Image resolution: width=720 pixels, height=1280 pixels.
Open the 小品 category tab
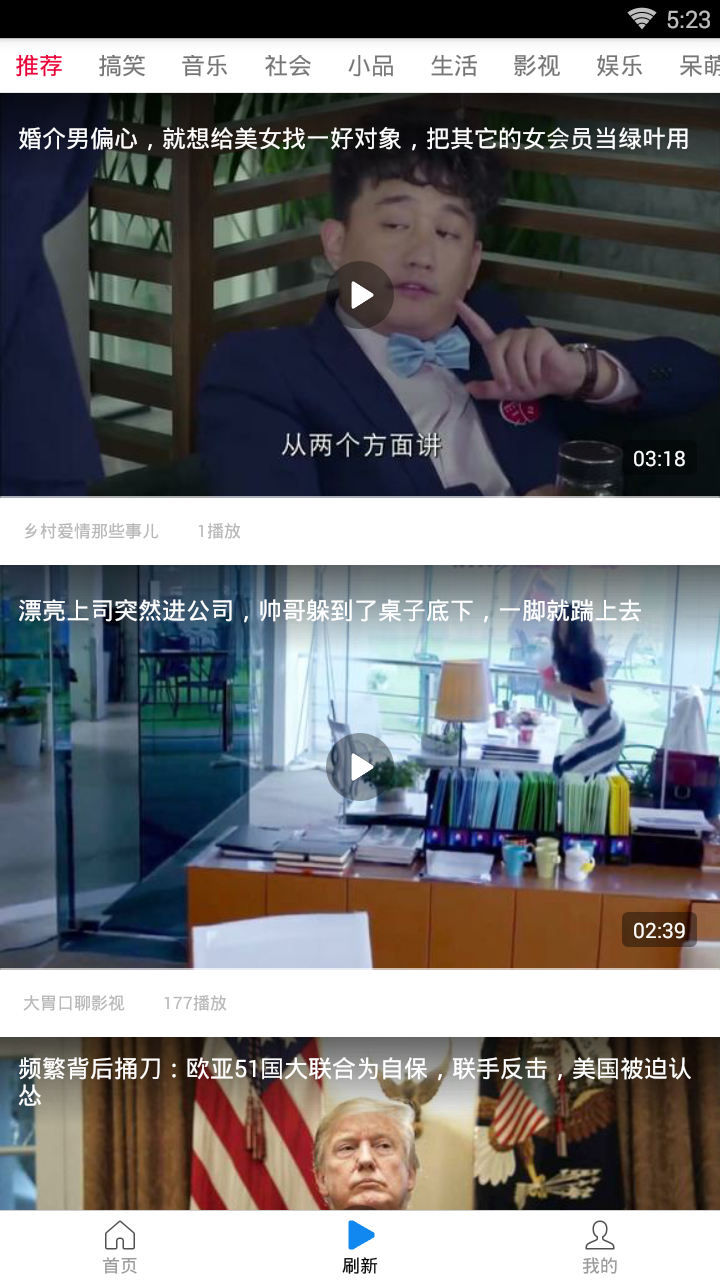point(371,66)
